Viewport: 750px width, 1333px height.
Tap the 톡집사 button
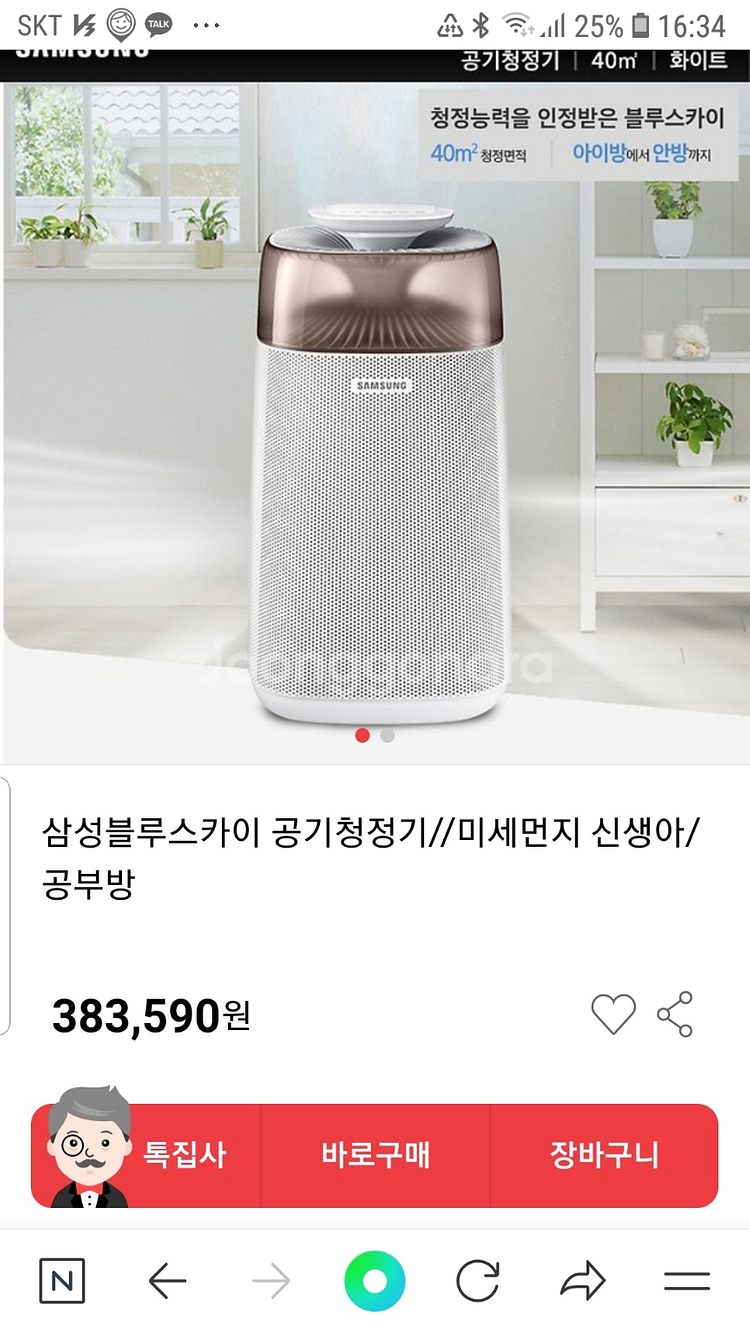coord(146,1155)
